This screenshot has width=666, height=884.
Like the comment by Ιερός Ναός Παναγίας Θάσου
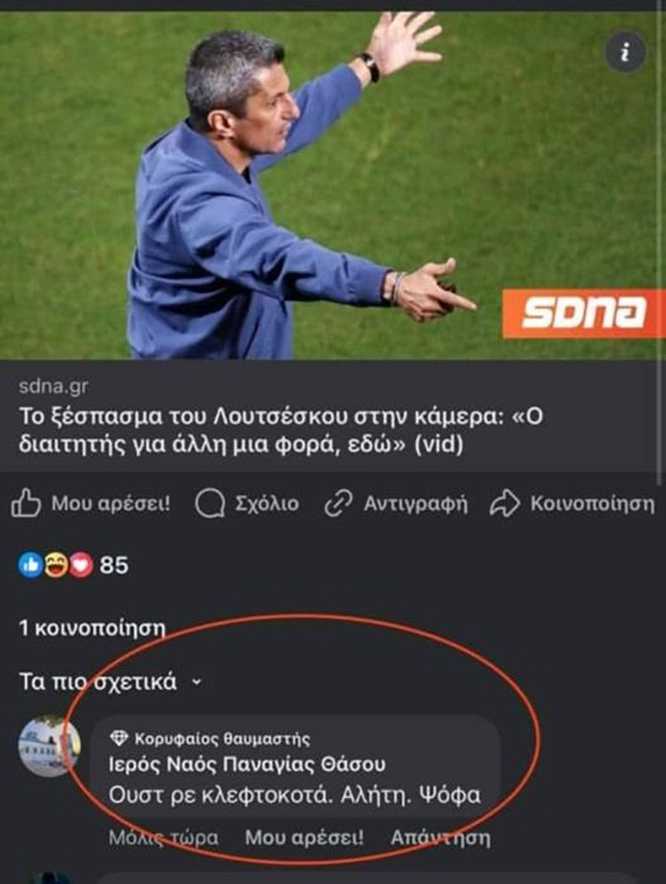[304, 837]
